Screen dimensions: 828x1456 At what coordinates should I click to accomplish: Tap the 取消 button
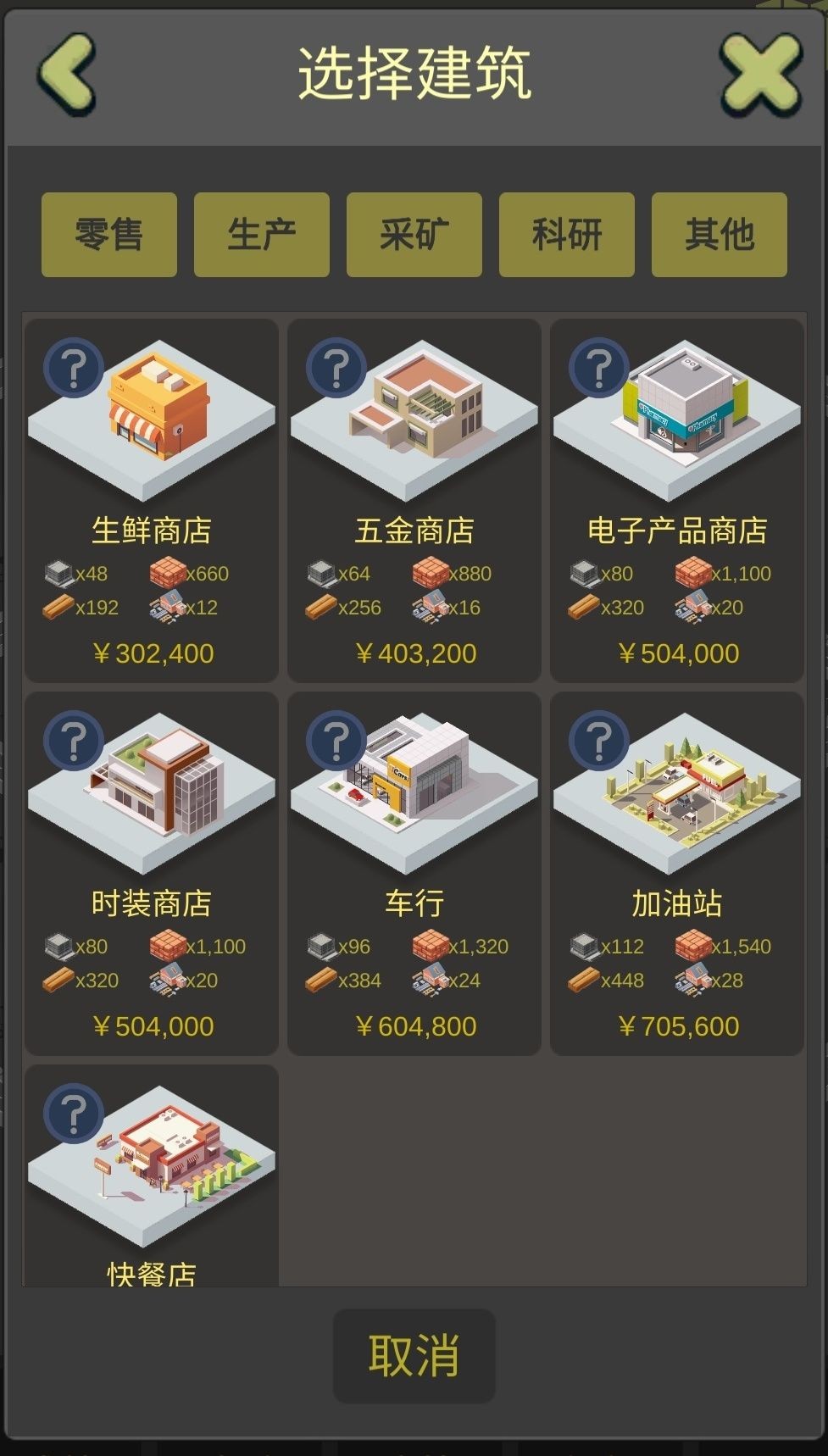(414, 1355)
